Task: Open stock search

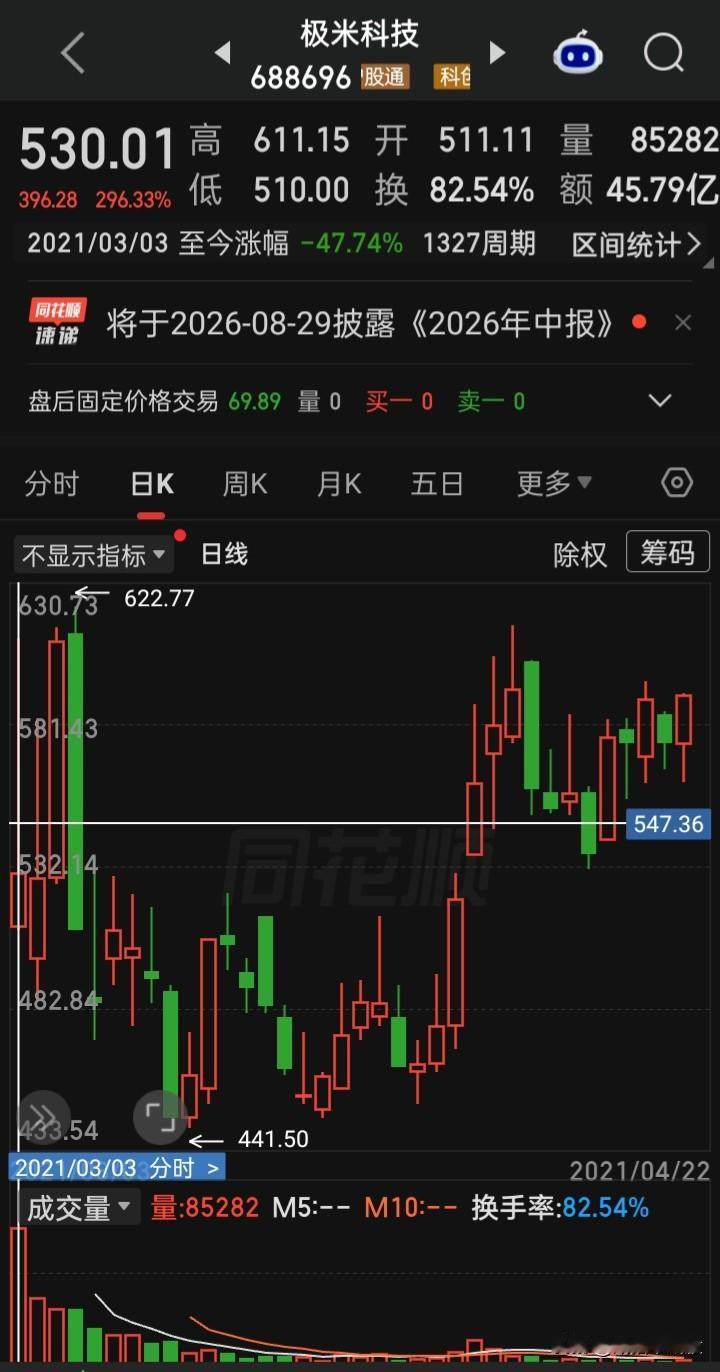Action: coord(663,52)
